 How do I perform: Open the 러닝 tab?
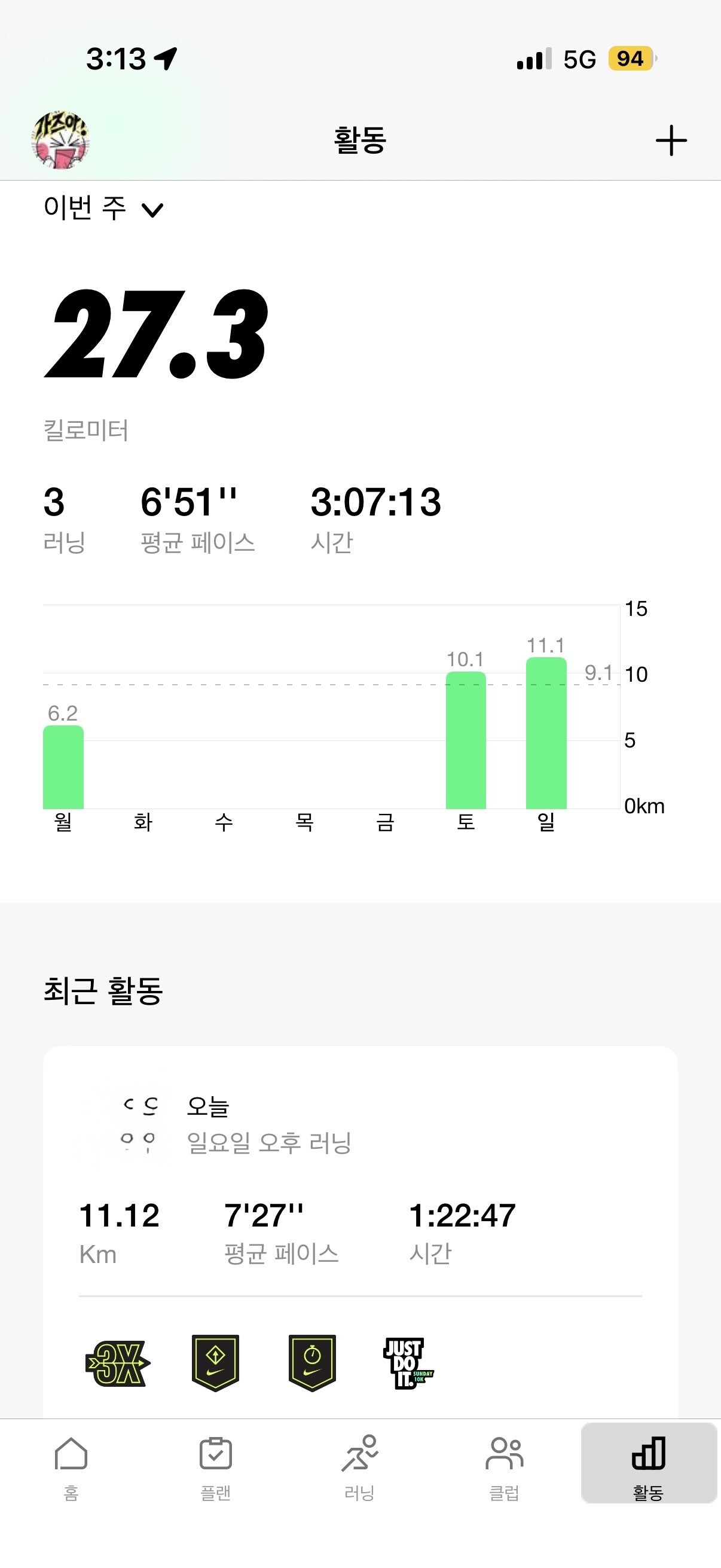(x=359, y=1467)
